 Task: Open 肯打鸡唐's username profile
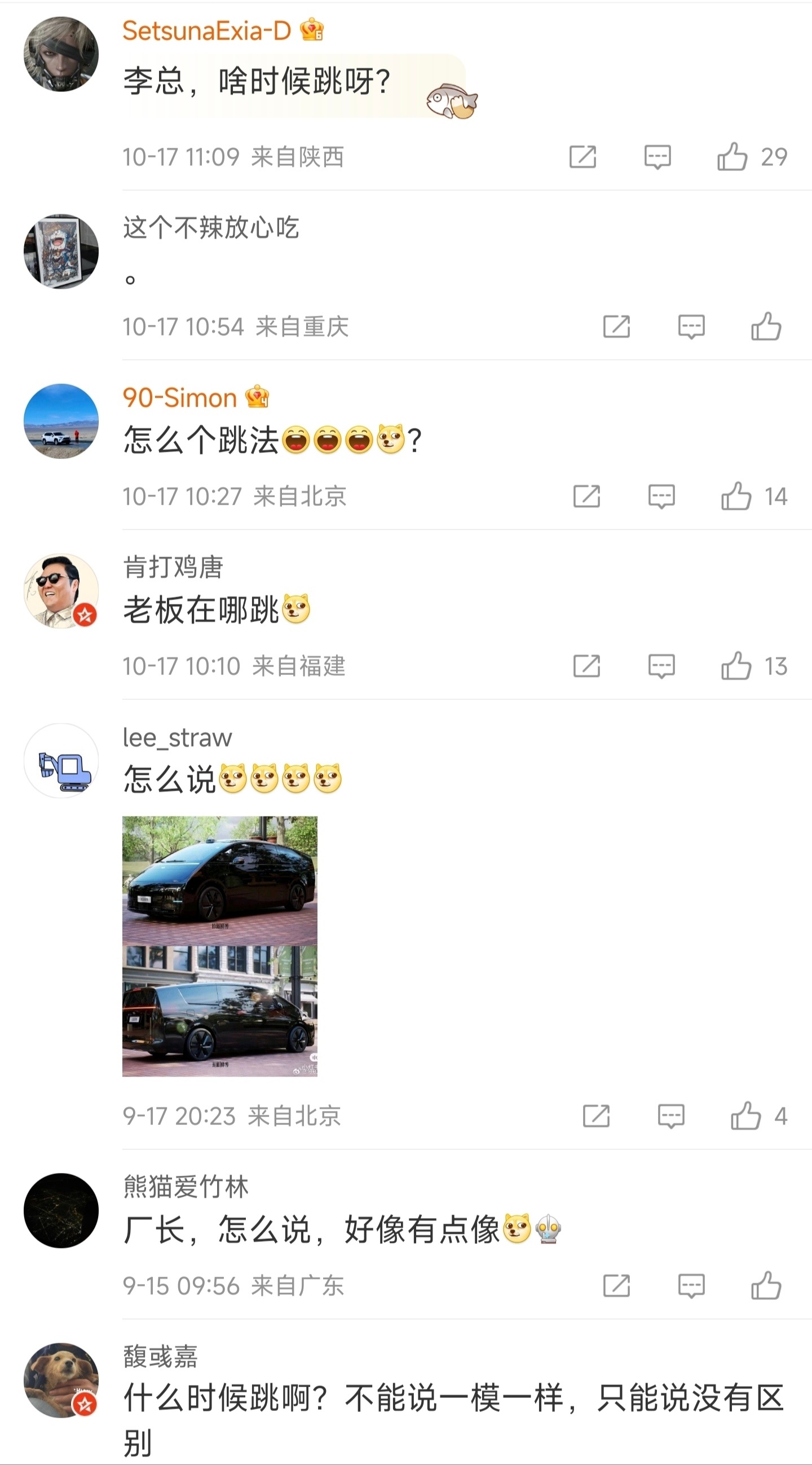173,567
